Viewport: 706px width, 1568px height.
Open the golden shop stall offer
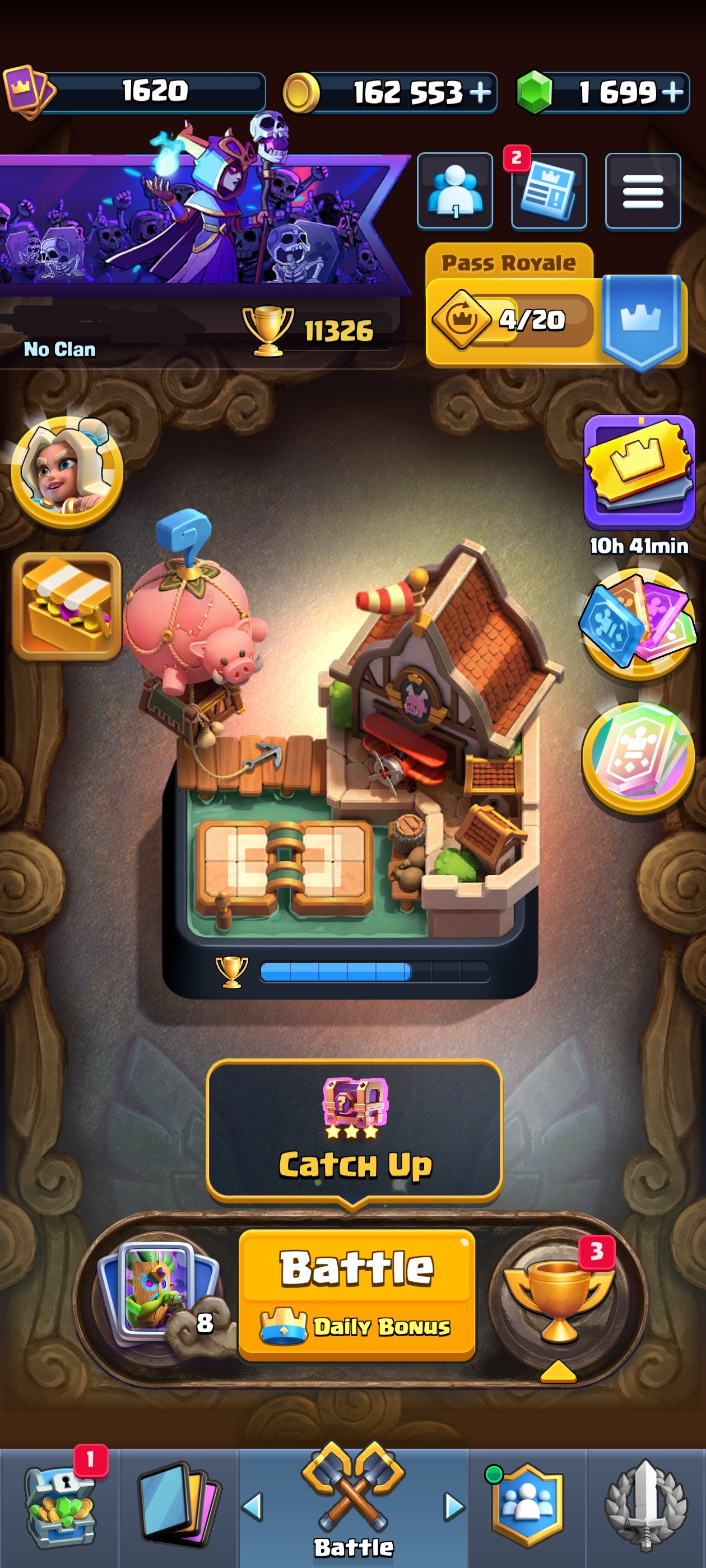pyautogui.click(x=67, y=606)
